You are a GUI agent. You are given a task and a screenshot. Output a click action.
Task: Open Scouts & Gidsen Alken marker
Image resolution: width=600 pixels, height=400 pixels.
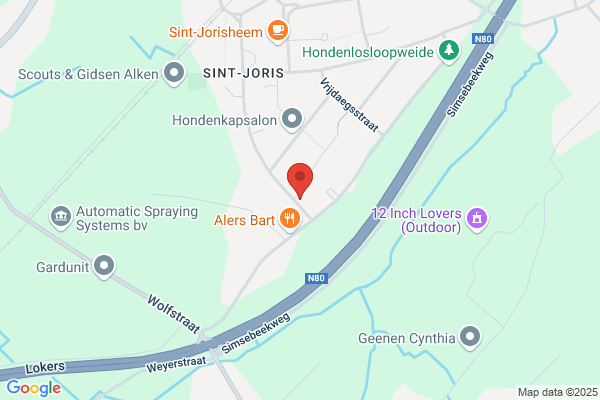coord(174,73)
